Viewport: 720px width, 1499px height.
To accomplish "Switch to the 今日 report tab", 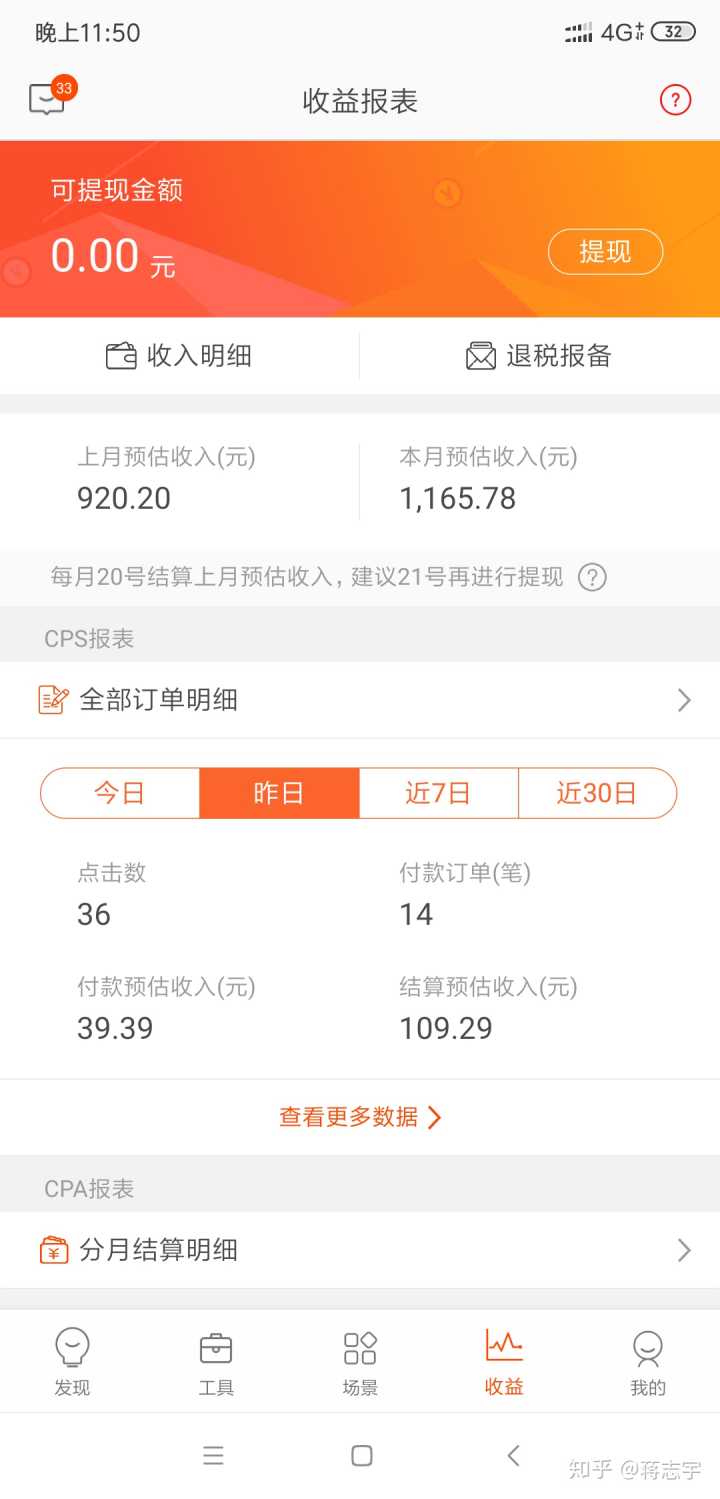I will pos(120,793).
